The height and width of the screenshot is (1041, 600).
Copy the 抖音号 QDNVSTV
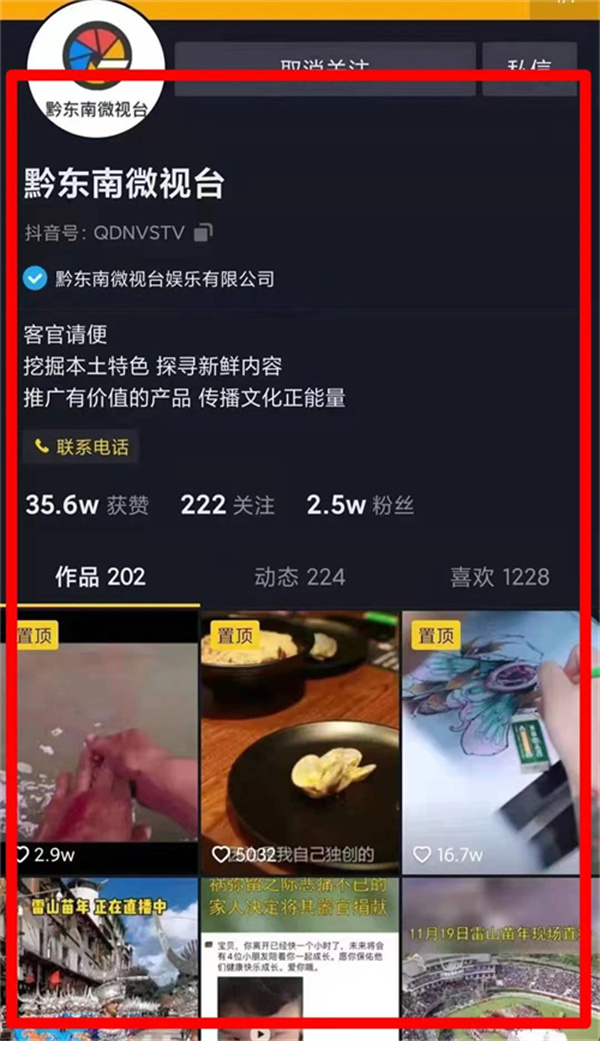pos(203,233)
